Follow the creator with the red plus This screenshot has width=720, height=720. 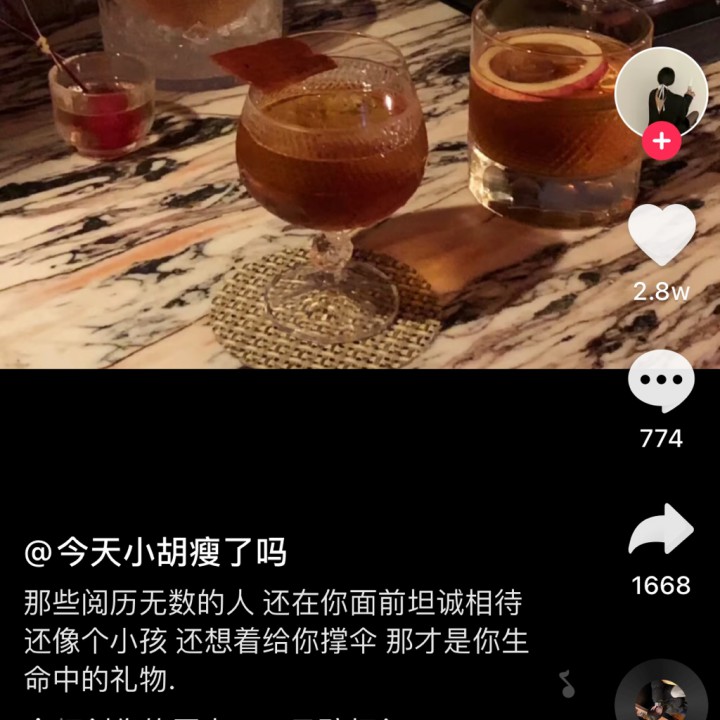661,142
